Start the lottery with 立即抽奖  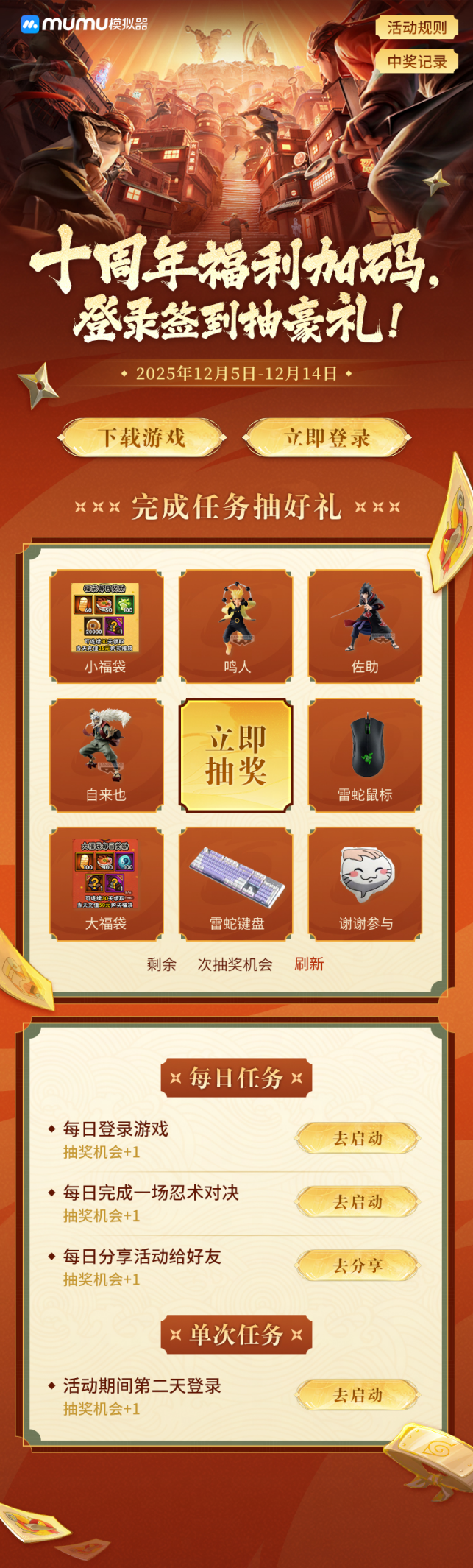click(x=236, y=755)
